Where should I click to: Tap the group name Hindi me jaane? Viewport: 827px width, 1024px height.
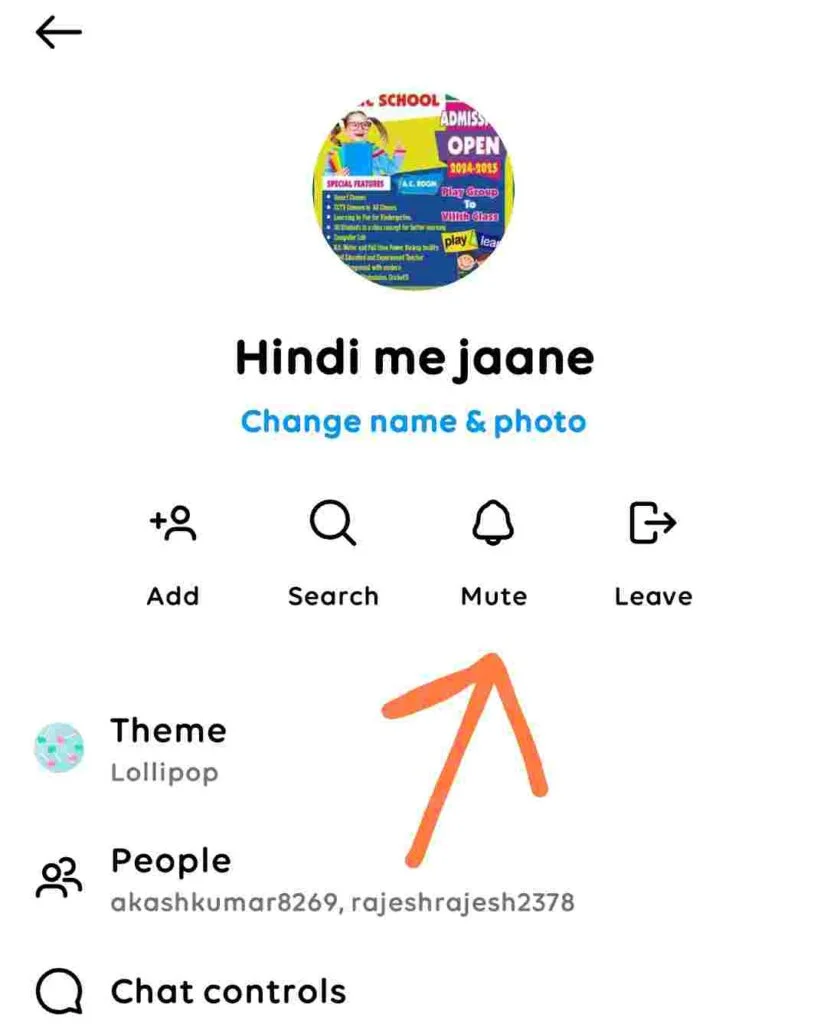pyautogui.click(x=412, y=357)
